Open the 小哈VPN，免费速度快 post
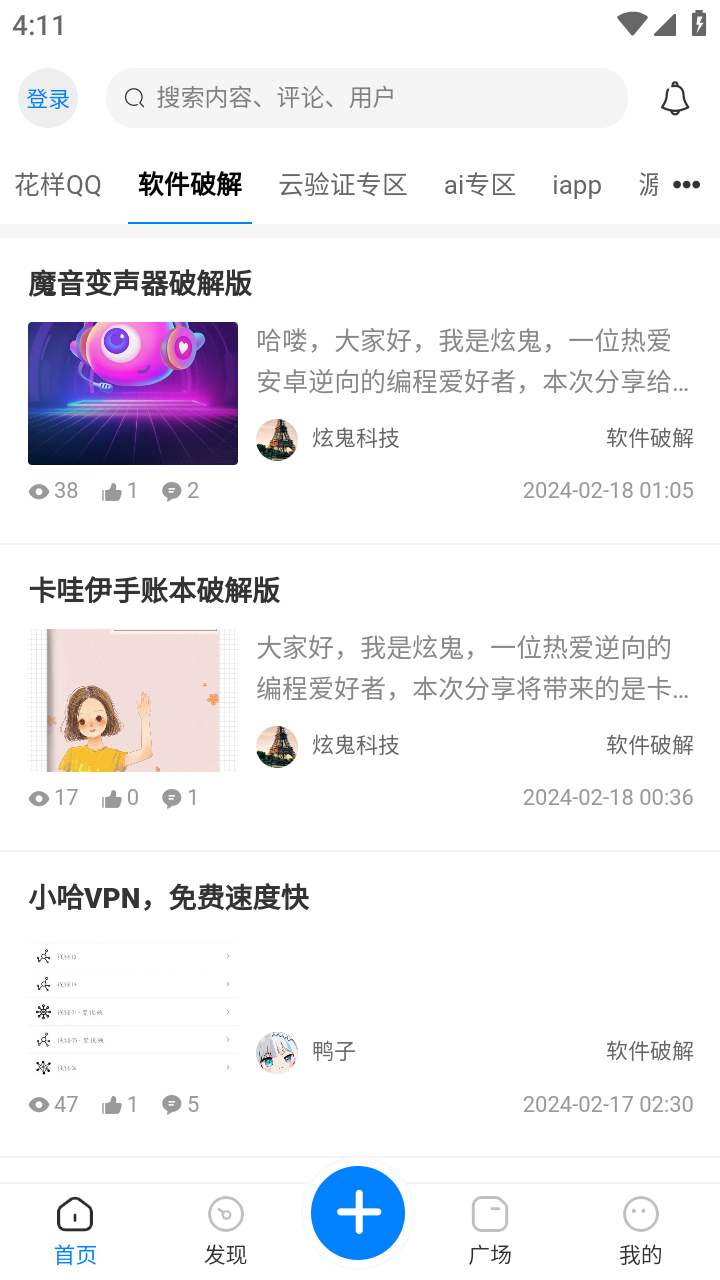The height and width of the screenshot is (1280, 720). pyautogui.click(x=168, y=898)
